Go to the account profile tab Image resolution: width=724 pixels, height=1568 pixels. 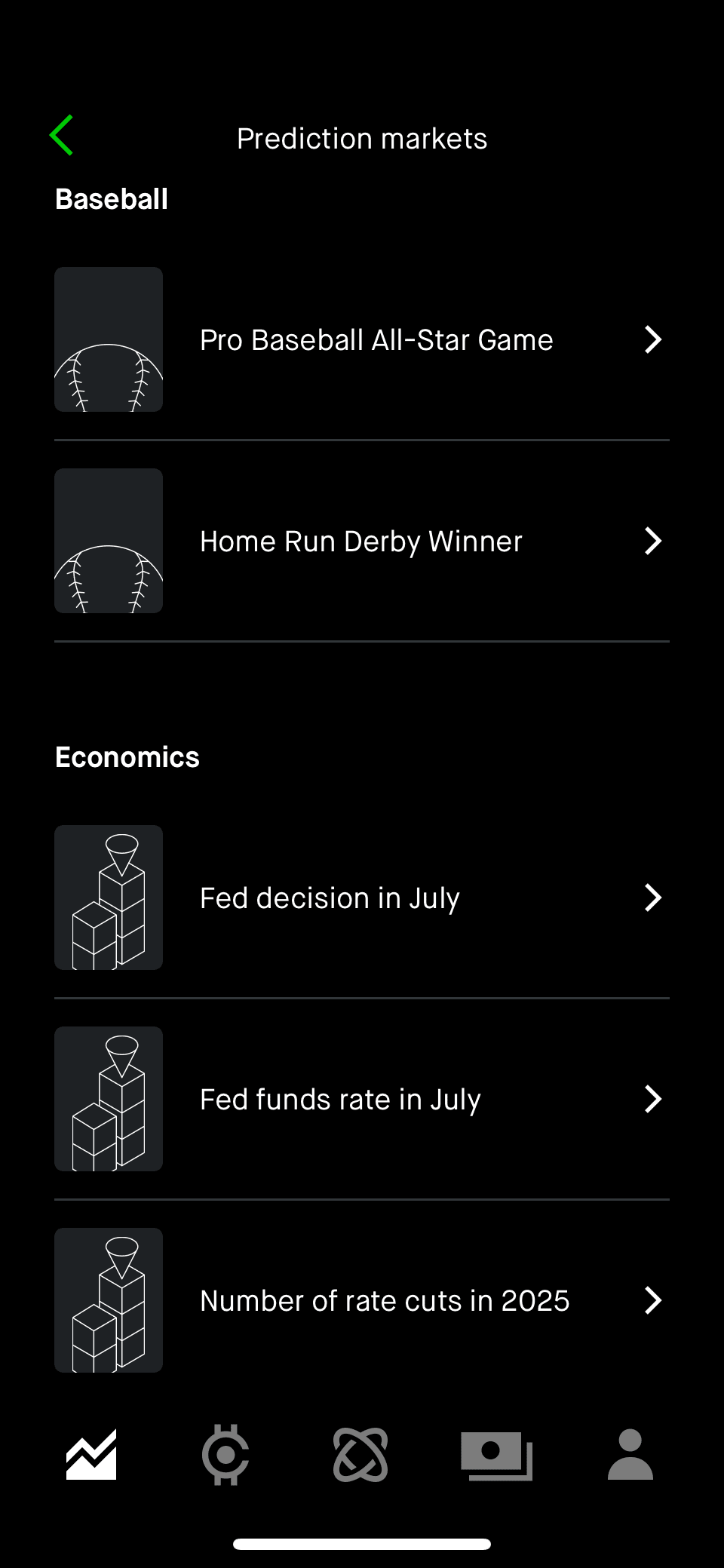click(630, 1455)
